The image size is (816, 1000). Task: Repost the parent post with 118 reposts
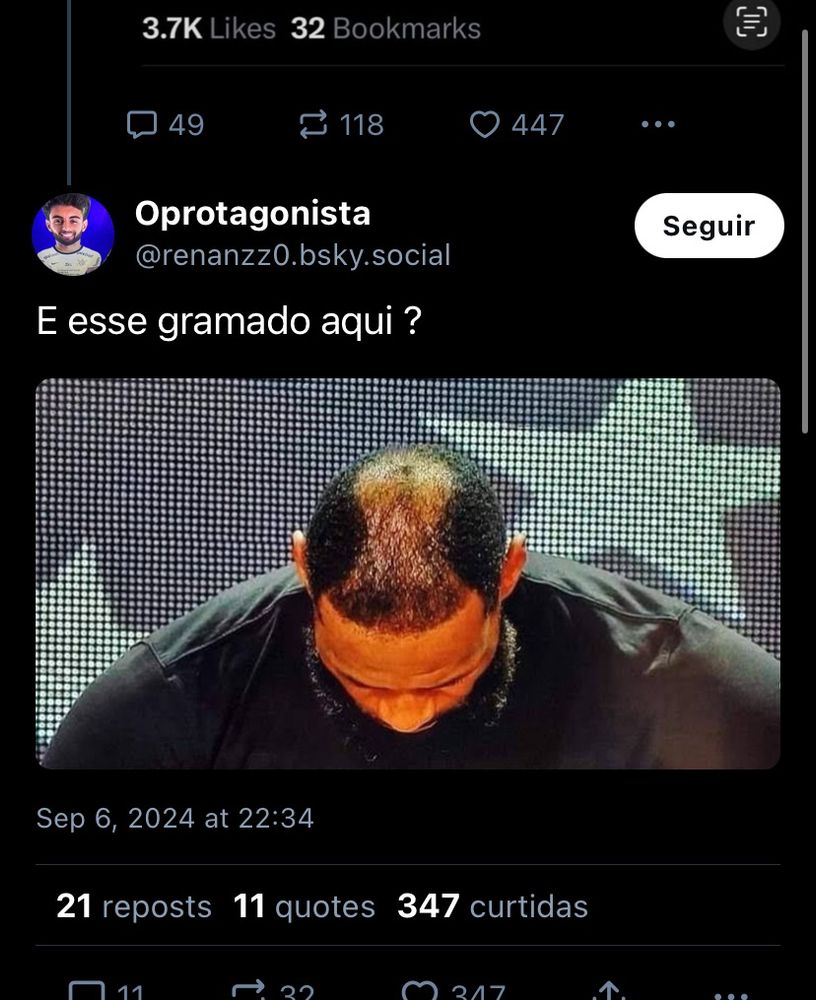[x=313, y=125]
